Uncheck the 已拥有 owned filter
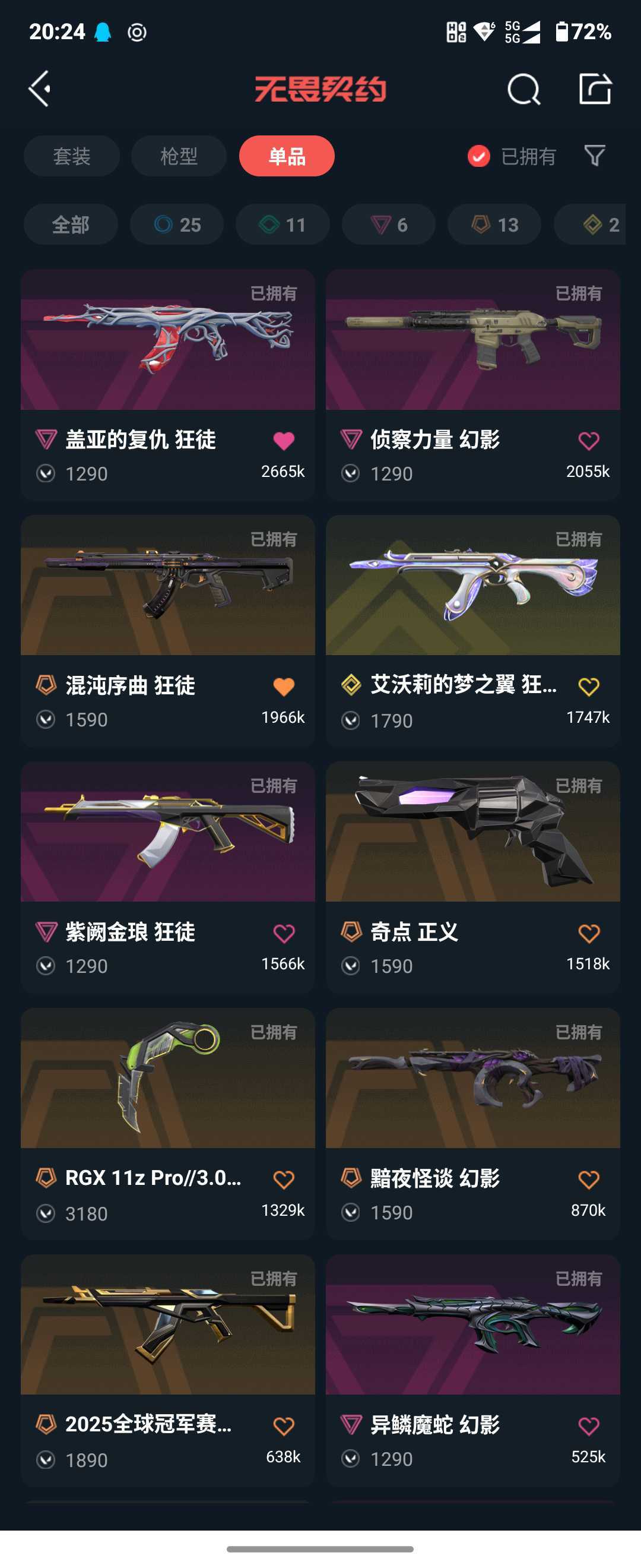This screenshot has height=1568, width=641. point(478,156)
